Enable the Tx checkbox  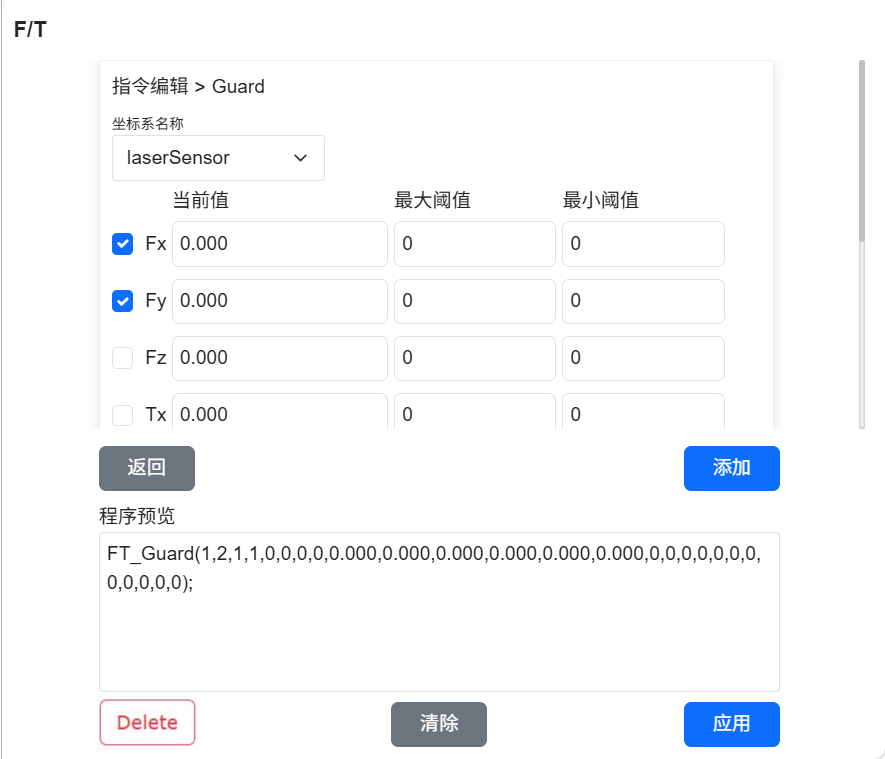122,415
